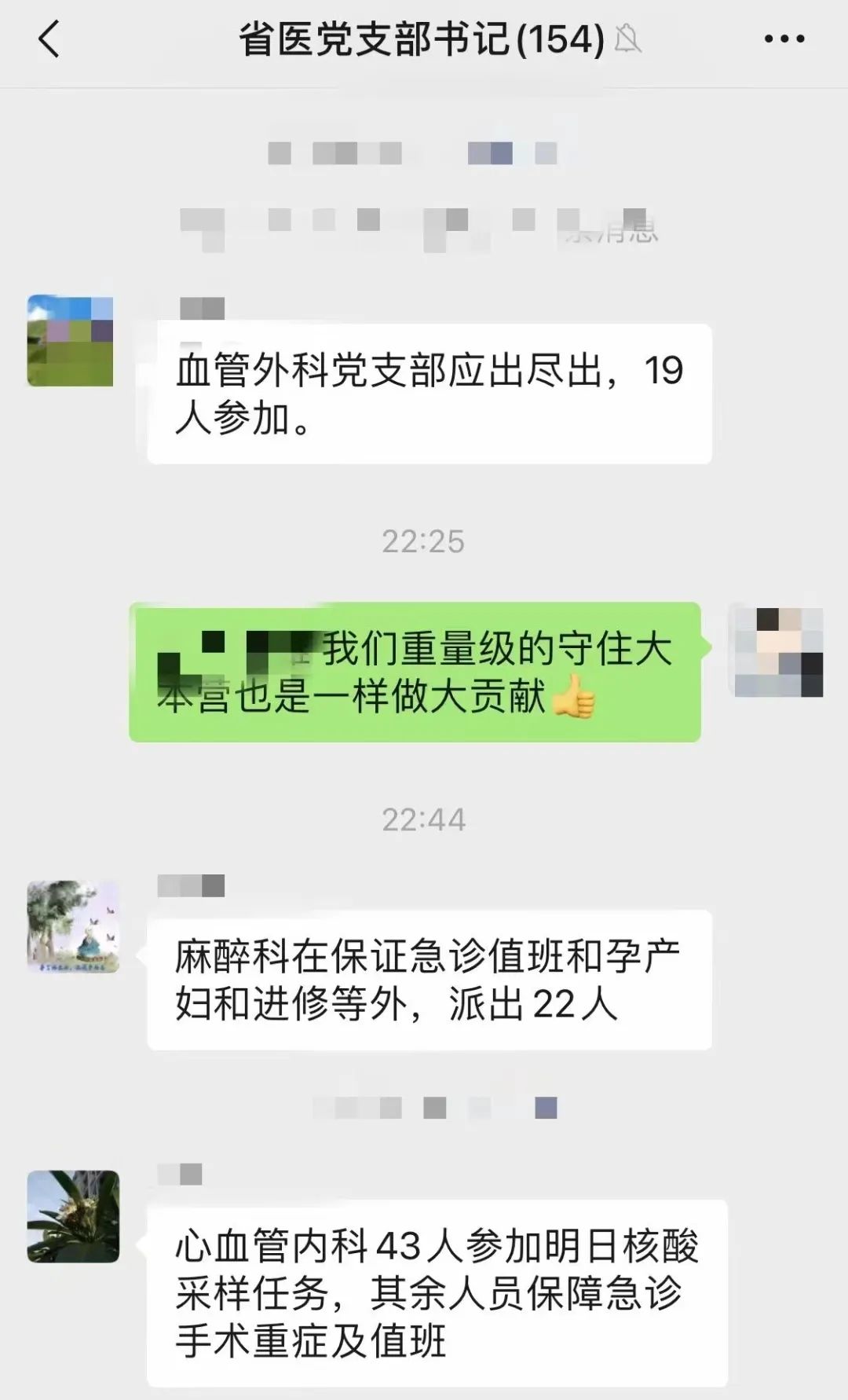848x1400 pixels.
Task: Click the 22:25 timestamp
Action: (422, 541)
